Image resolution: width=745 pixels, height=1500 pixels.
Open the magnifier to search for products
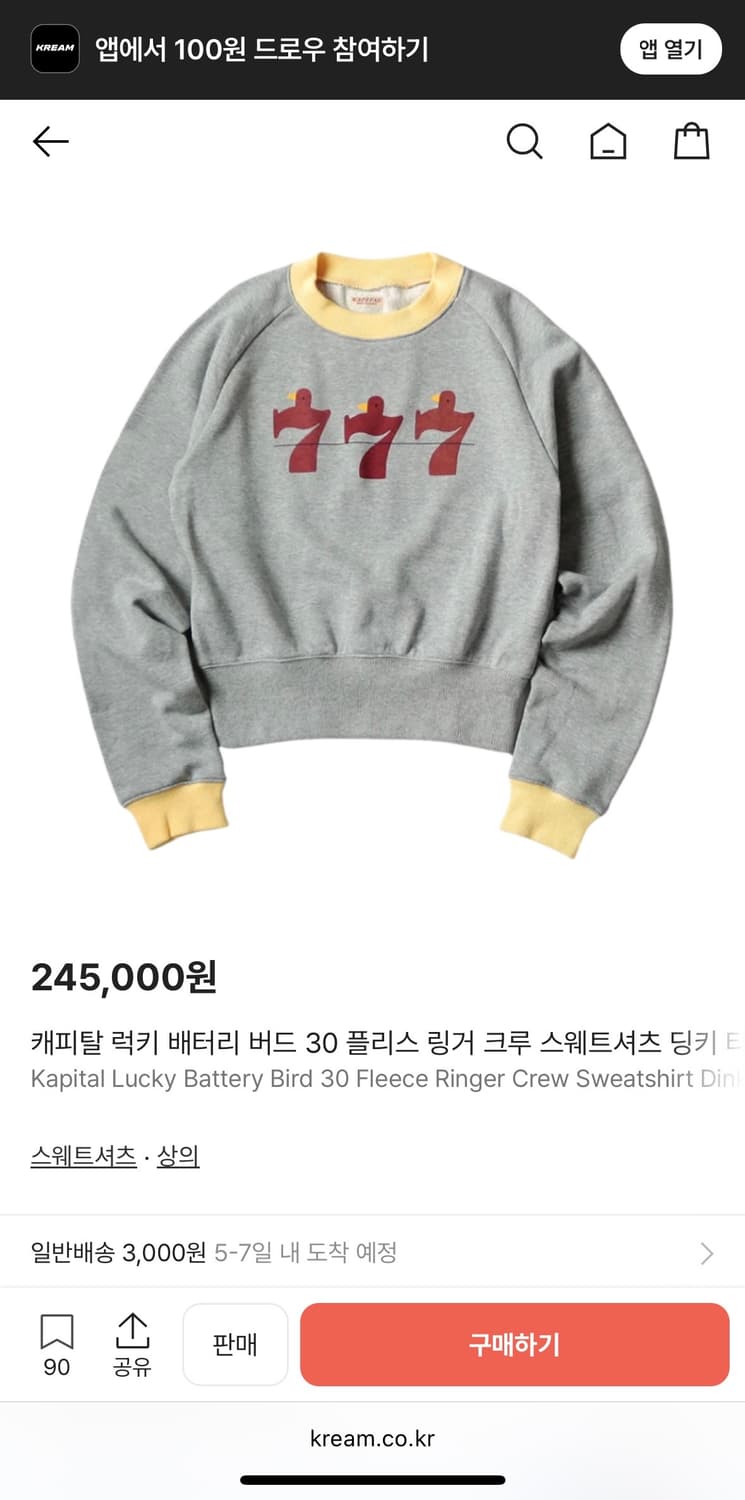[x=524, y=141]
